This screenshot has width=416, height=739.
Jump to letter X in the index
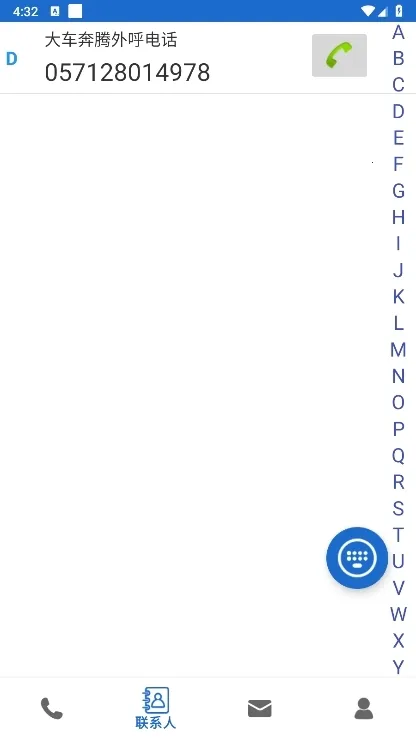398,640
